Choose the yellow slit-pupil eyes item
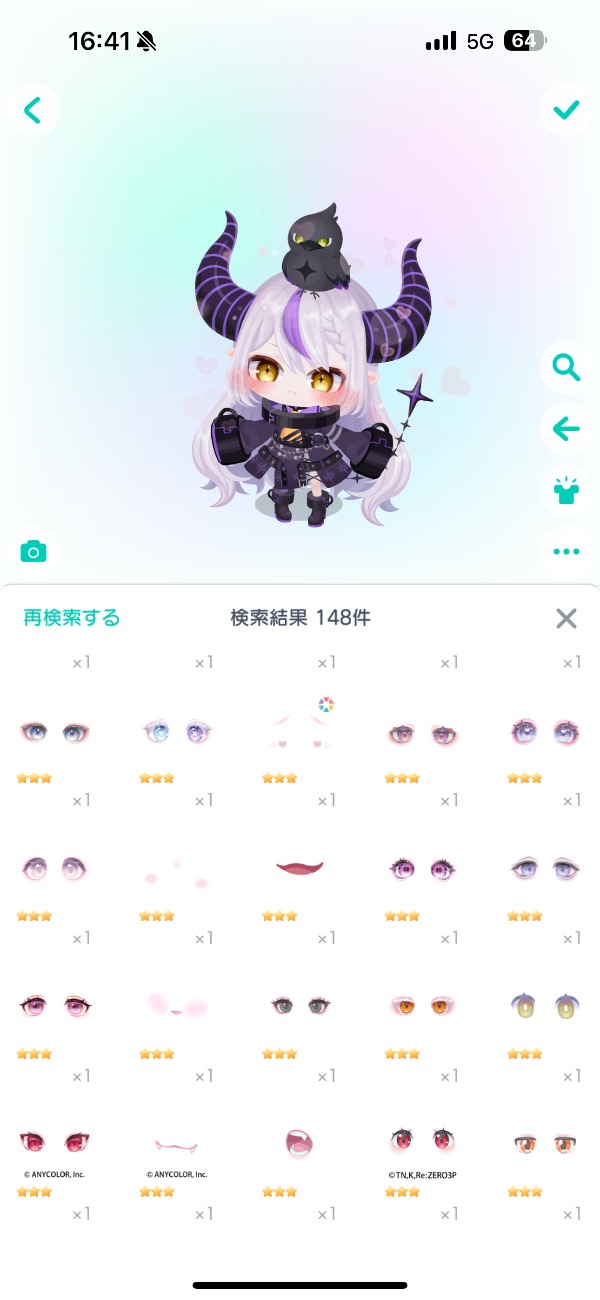The height and width of the screenshot is (1300, 600). pyautogui.click(x=546, y=1006)
